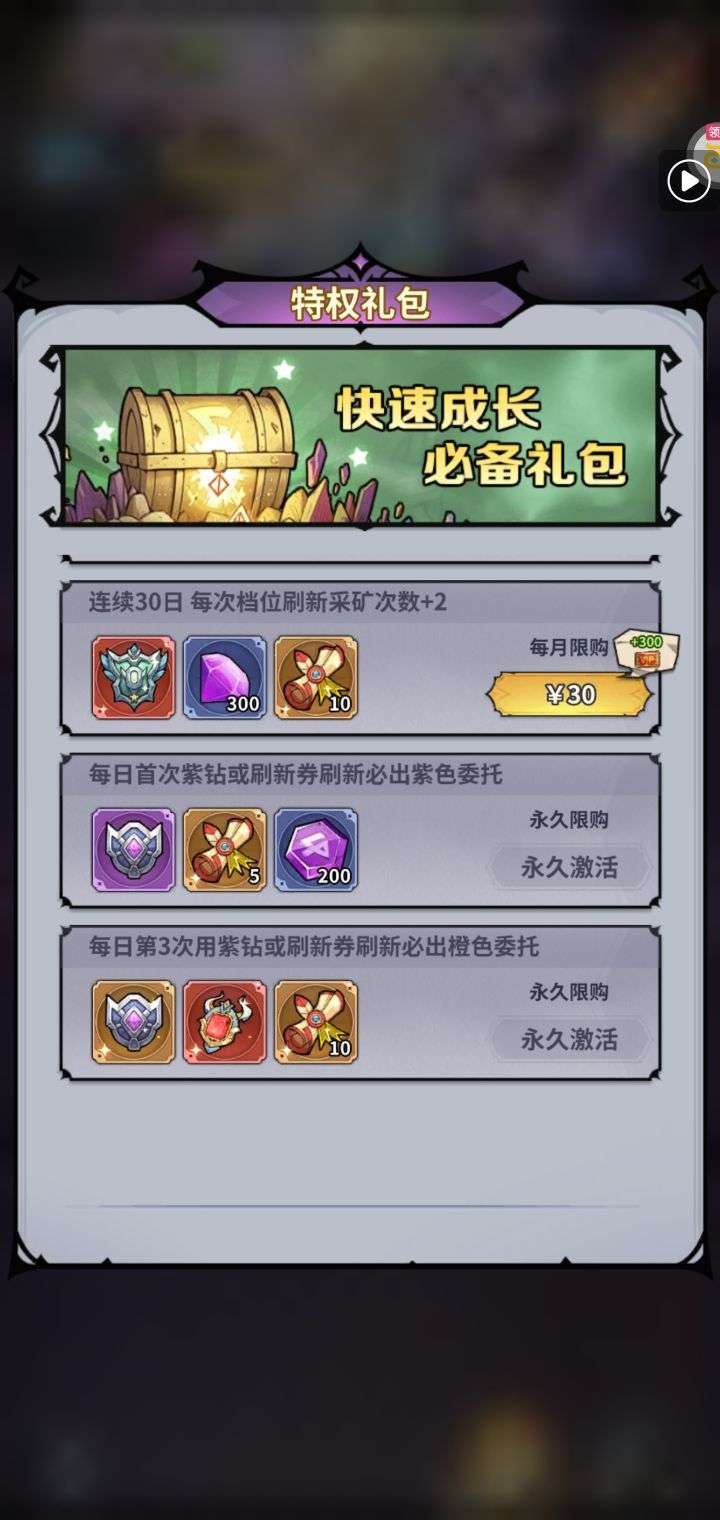Tap 永久激活 in the purple commission pack
The height and width of the screenshot is (1520, 720).
[x=569, y=867]
